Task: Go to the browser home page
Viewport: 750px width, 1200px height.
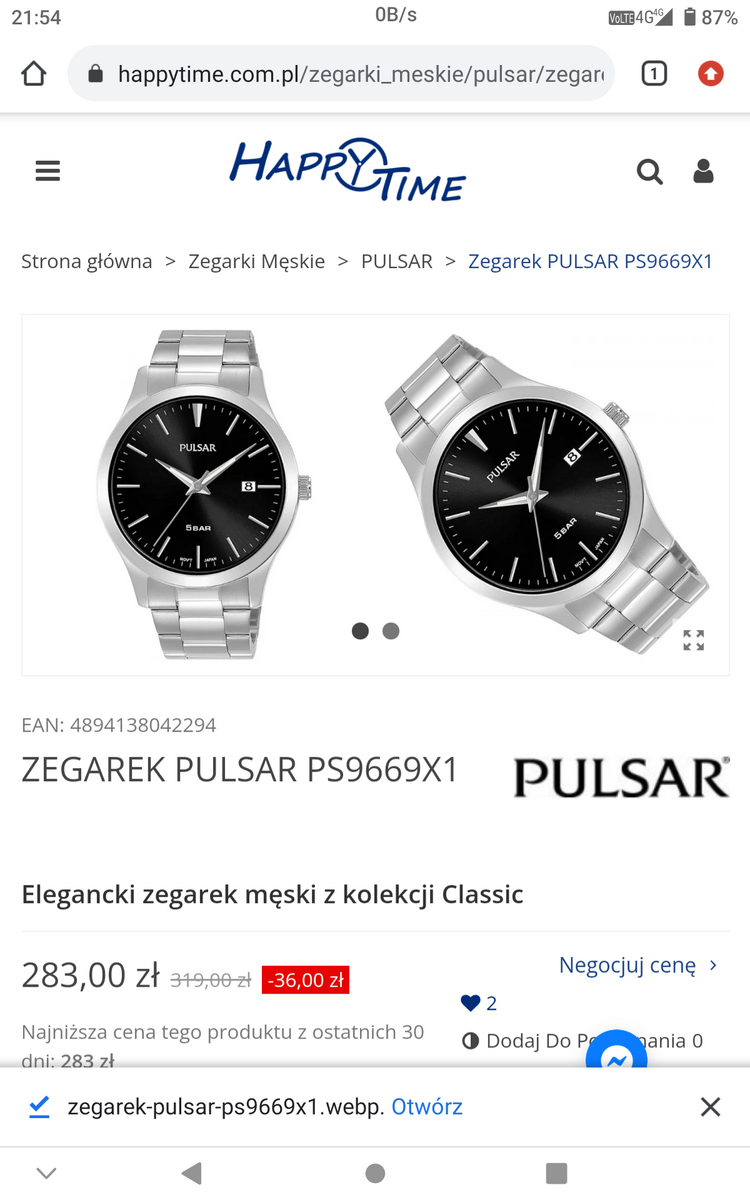Action: click(x=34, y=74)
